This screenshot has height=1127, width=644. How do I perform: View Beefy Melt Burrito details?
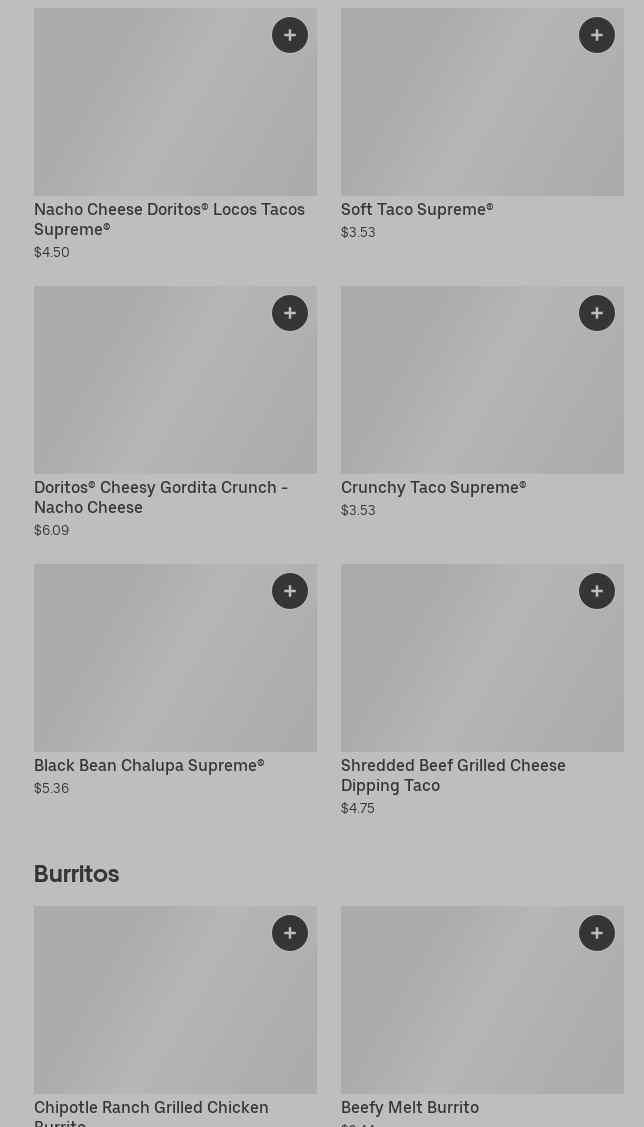(x=410, y=1107)
